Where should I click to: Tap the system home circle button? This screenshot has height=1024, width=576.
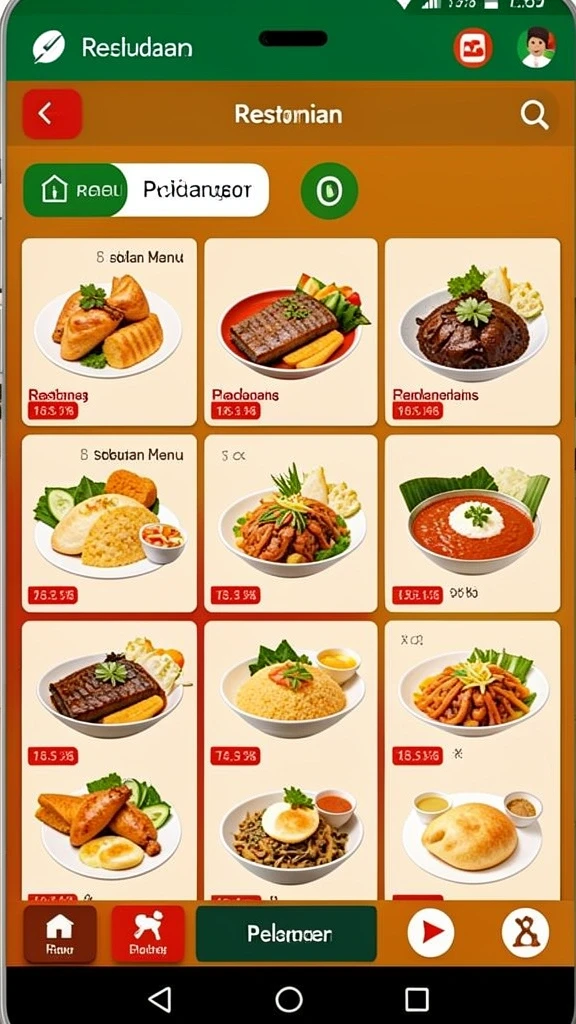click(289, 999)
